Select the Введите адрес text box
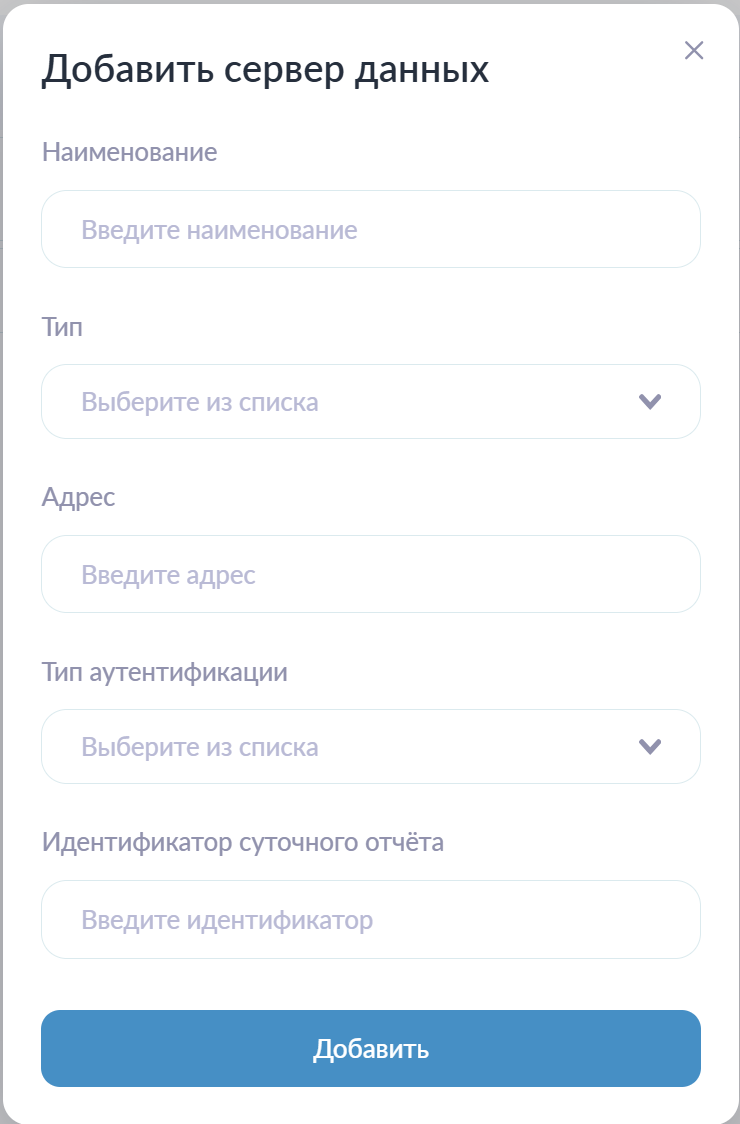740x1124 pixels. [x=370, y=573]
